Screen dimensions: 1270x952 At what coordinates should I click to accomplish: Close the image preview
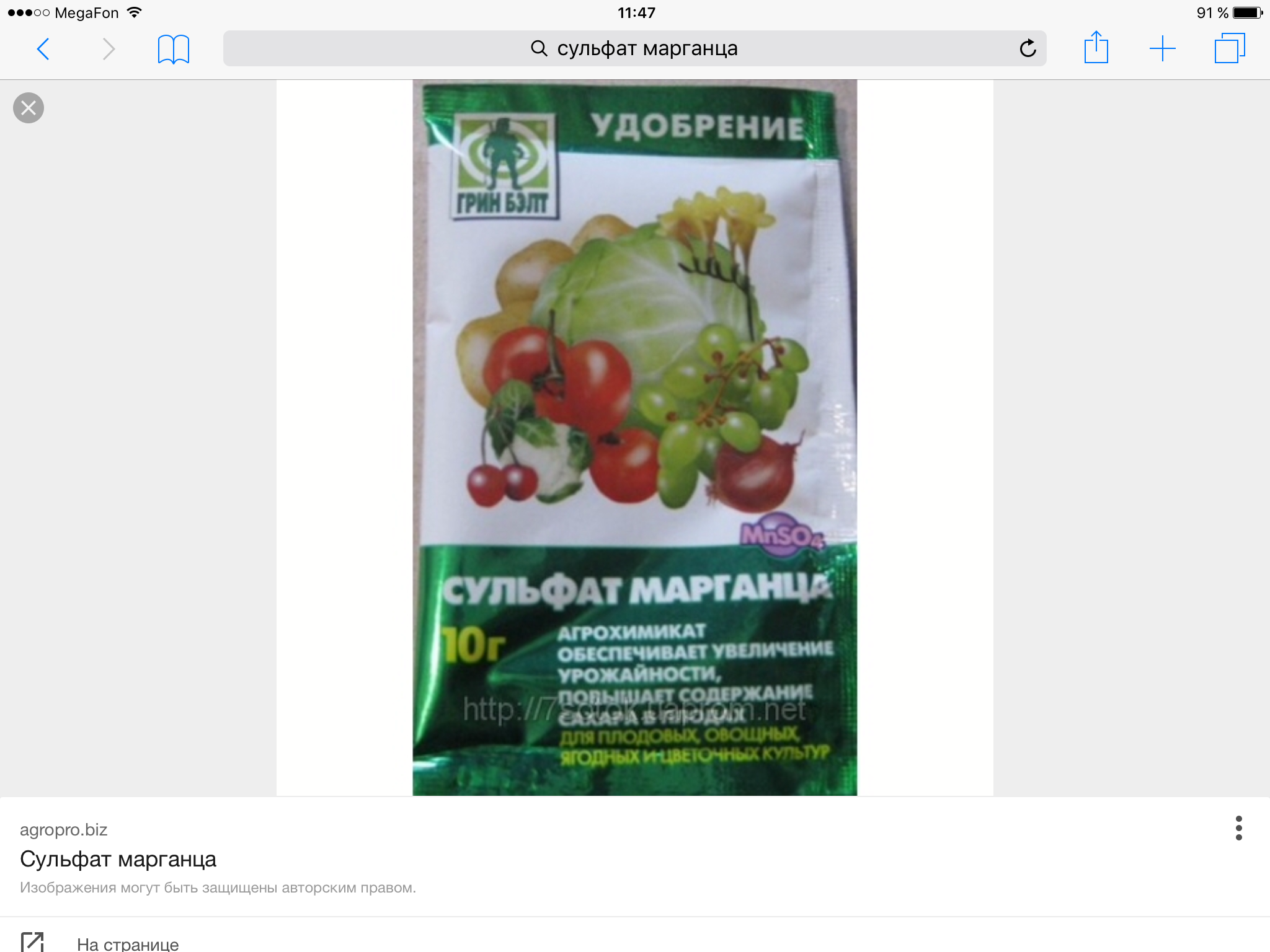(29, 108)
